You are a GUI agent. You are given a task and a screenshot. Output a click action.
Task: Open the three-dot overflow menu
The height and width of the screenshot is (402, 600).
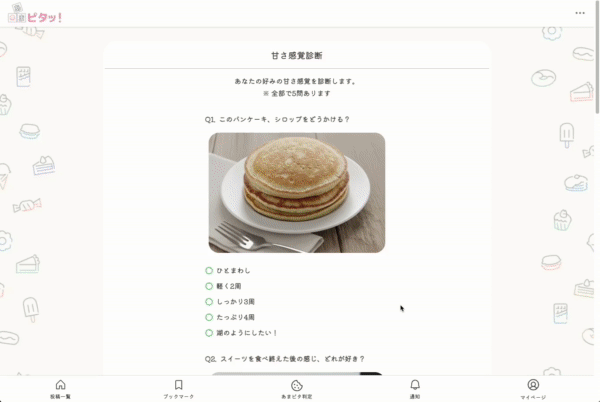(x=580, y=13)
